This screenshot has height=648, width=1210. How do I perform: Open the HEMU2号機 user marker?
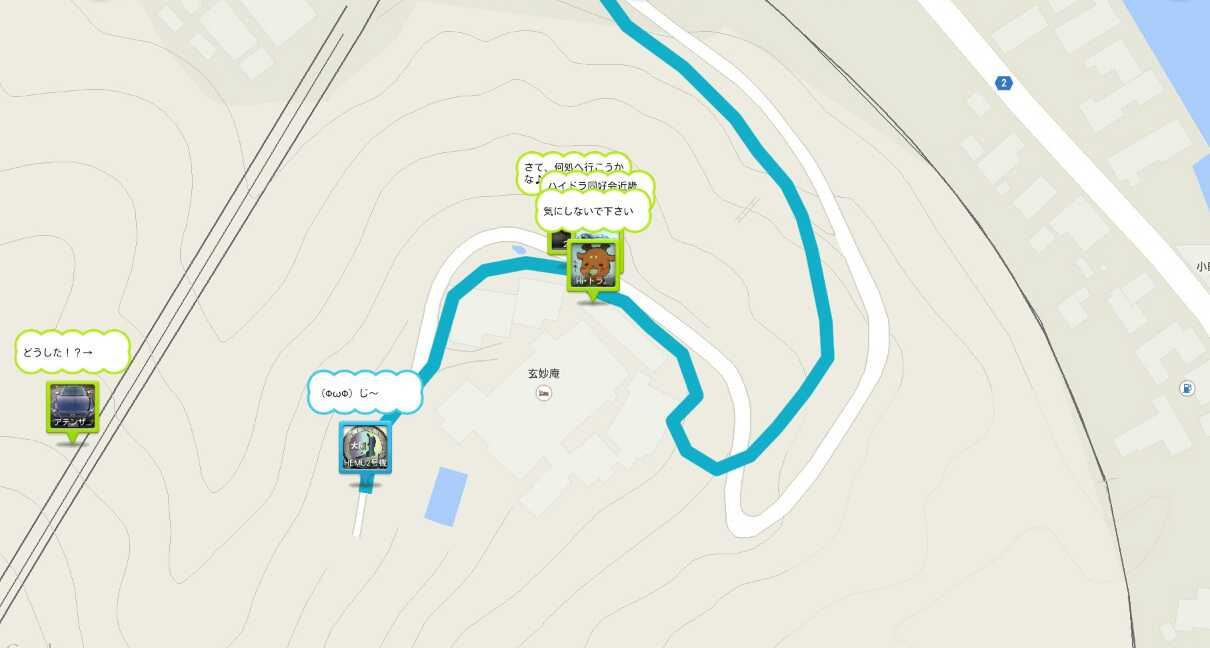[x=365, y=447]
